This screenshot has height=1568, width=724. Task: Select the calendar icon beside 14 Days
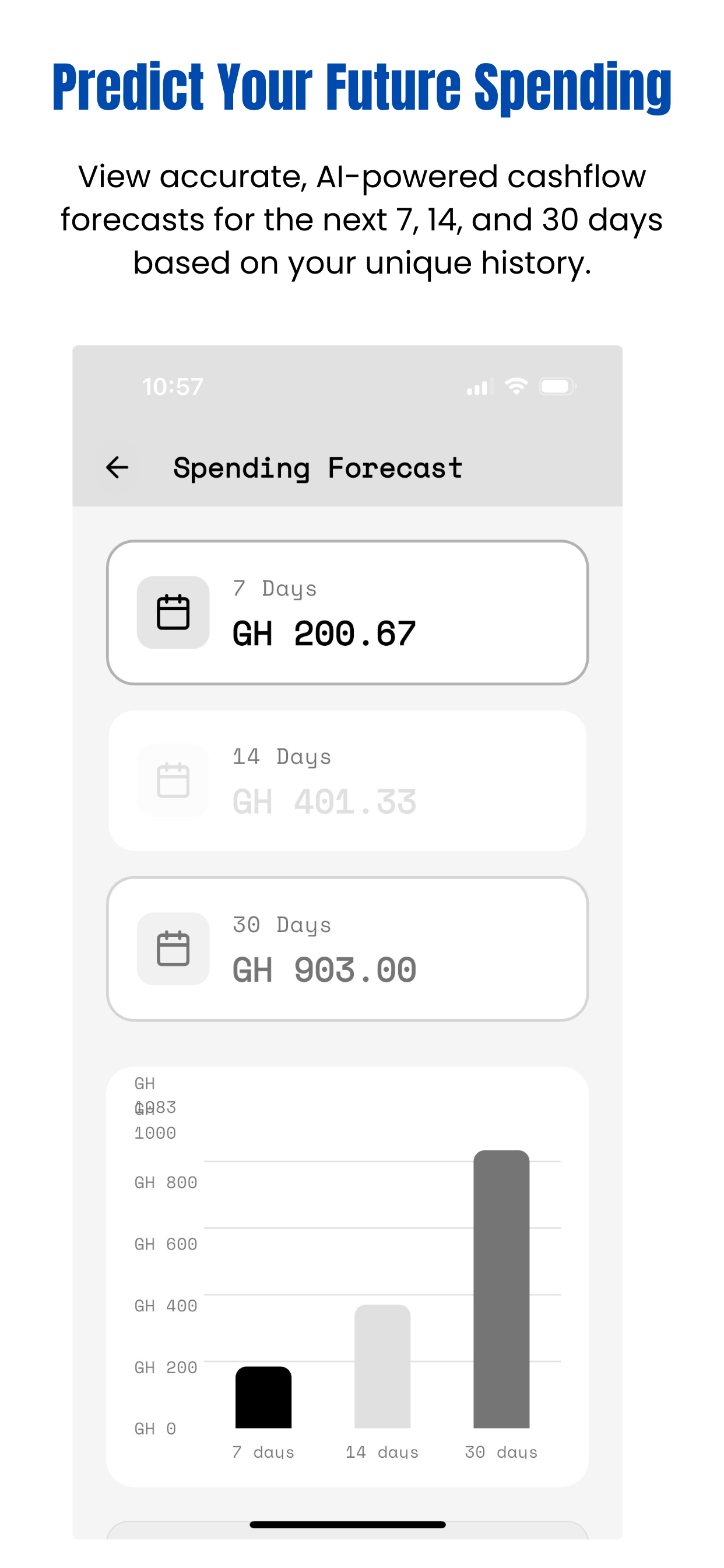tap(173, 780)
